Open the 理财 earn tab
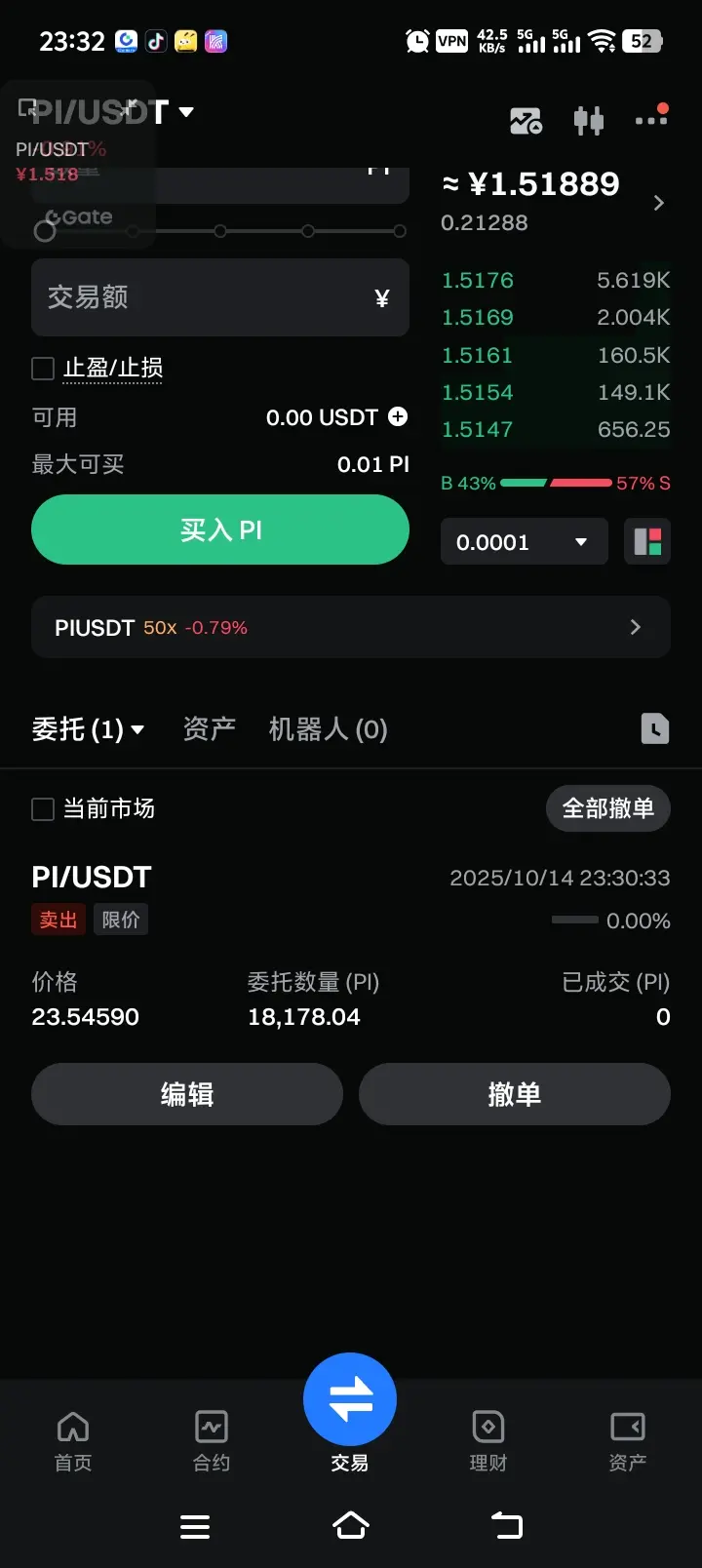 pyautogui.click(x=488, y=1440)
